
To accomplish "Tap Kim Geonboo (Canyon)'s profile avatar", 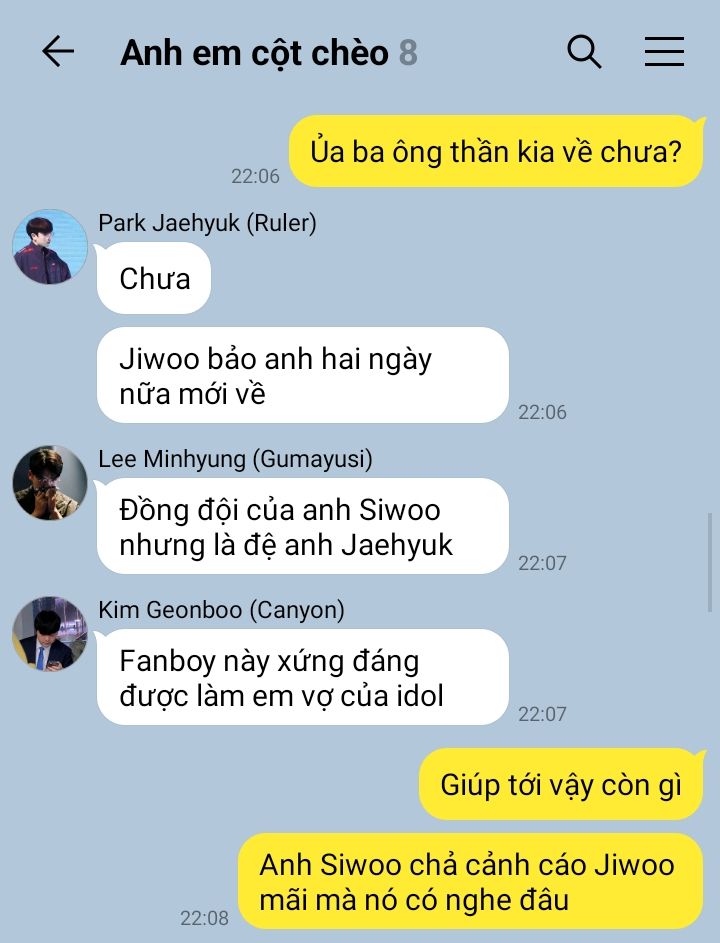I will click(x=50, y=634).
